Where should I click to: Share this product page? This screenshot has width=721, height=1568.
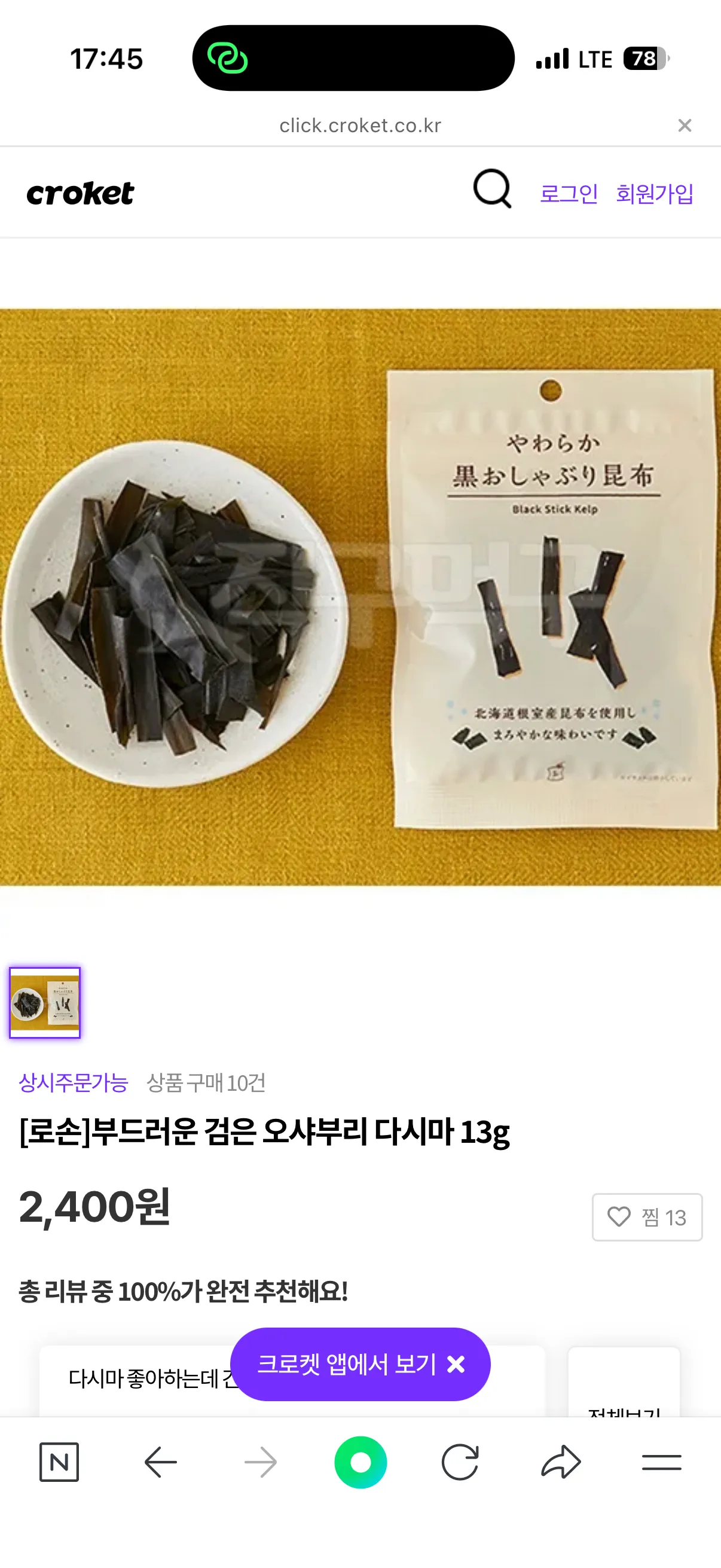coord(560,1462)
